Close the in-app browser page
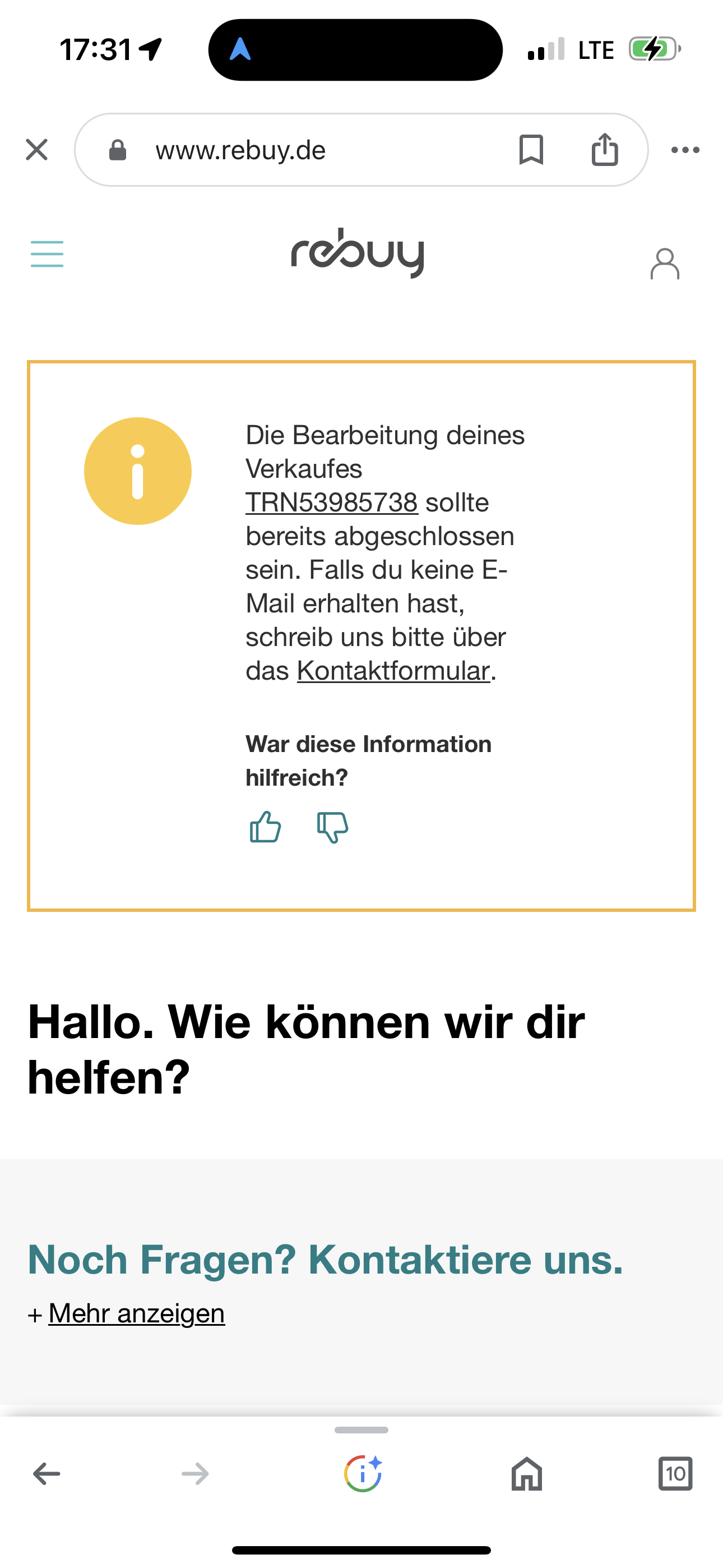This screenshot has height=1568, width=723. (36, 150)
